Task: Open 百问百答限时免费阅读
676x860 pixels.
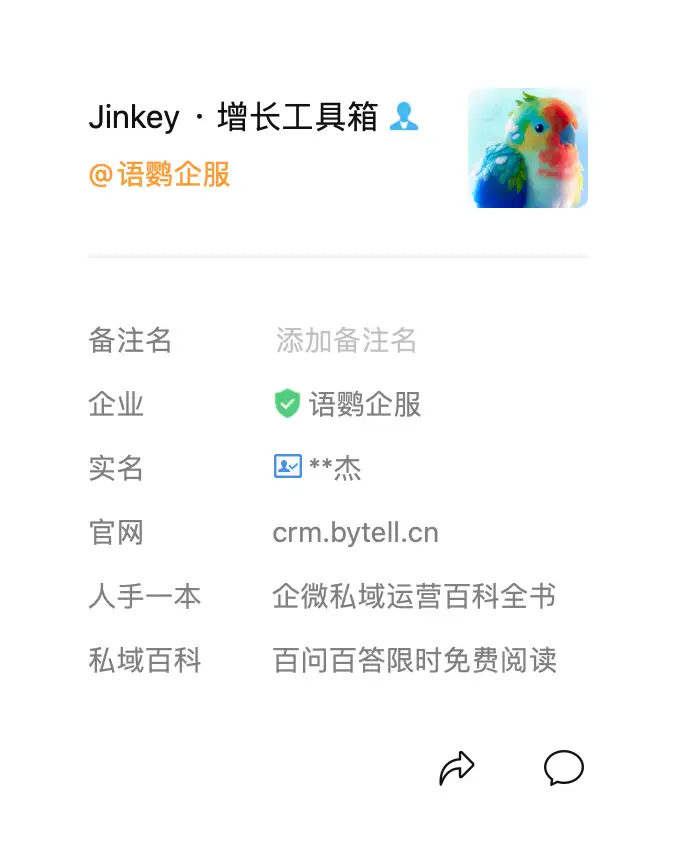Action: tap(413, 660)
